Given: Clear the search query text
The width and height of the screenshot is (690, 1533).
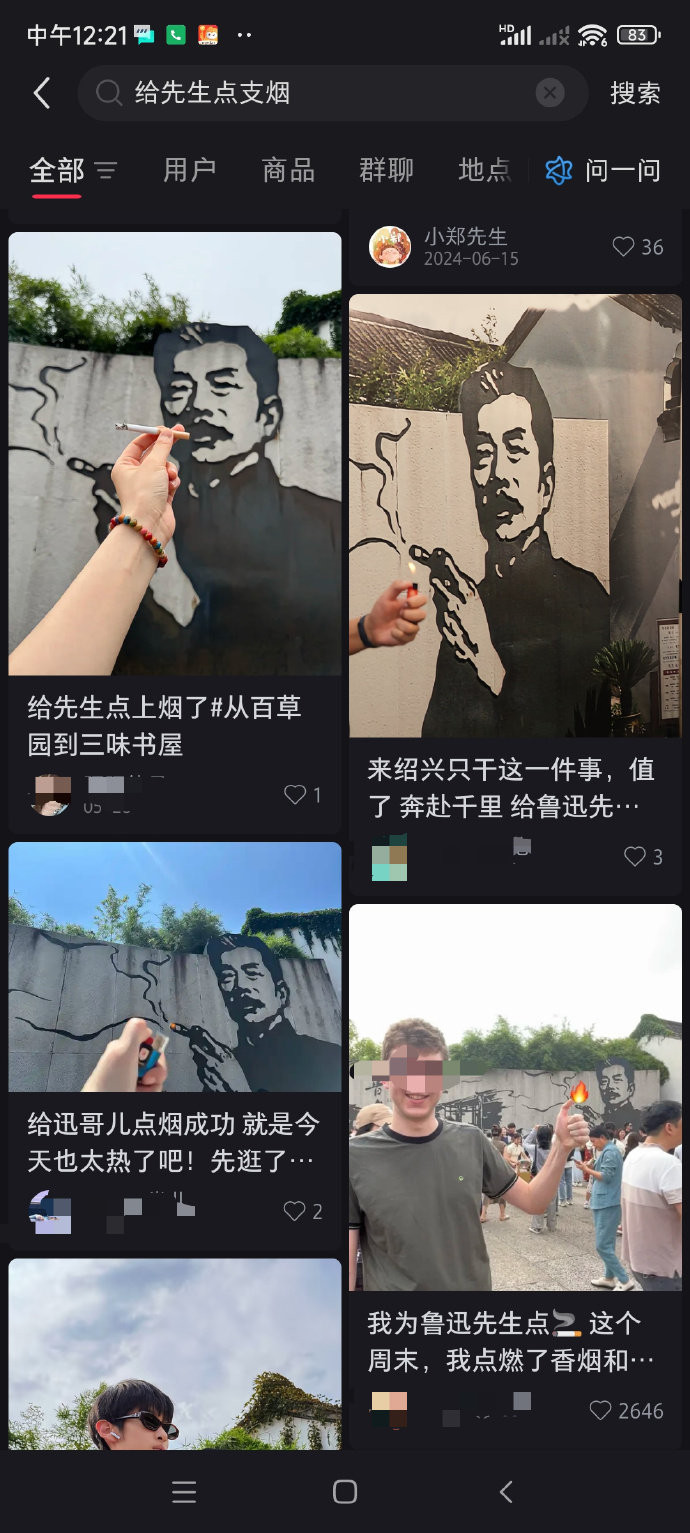Looking at the screenshot, I should pyautogui.click(x=549, y=94).
